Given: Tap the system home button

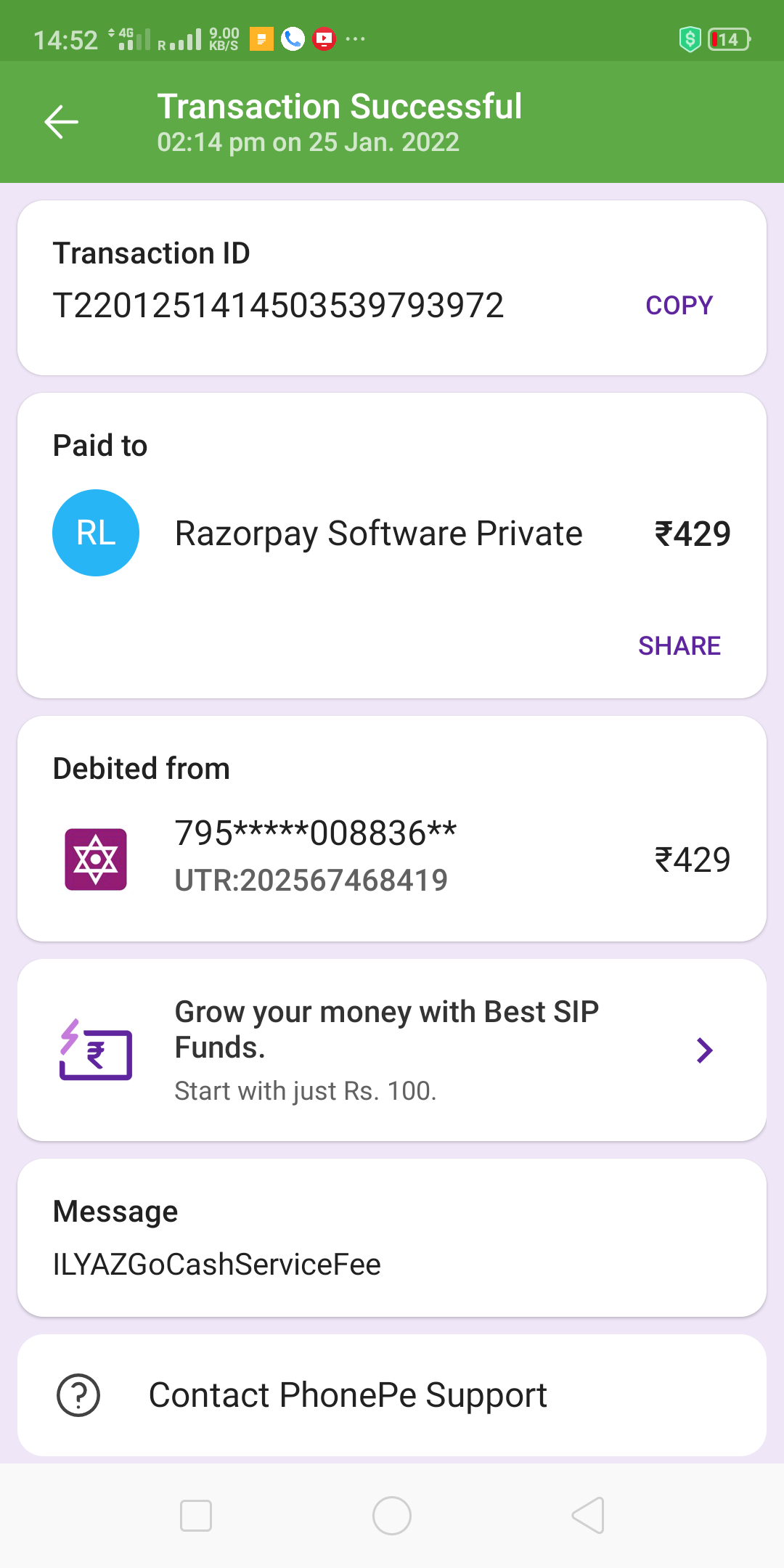Looking at the screenshot, I should (392, 1516).
